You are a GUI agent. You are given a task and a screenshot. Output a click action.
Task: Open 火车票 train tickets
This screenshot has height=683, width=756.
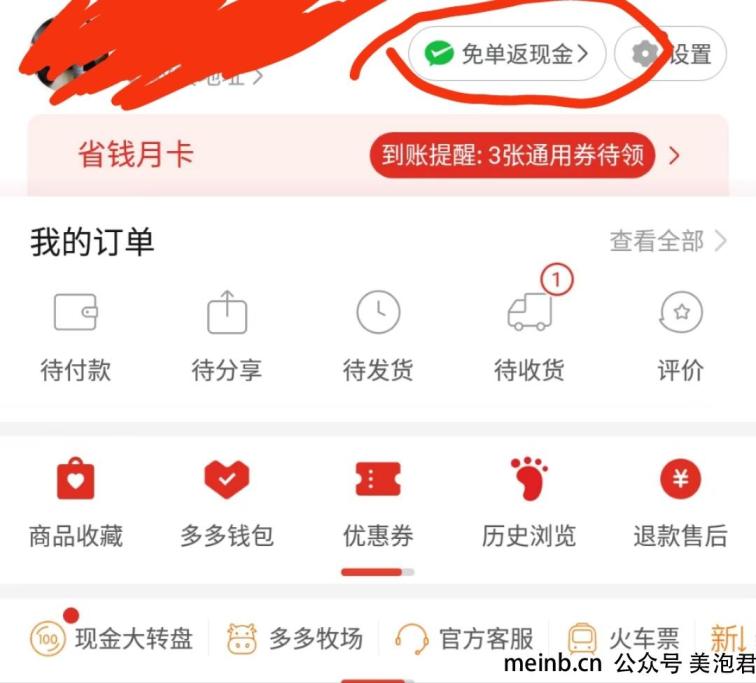click(624, 638)
